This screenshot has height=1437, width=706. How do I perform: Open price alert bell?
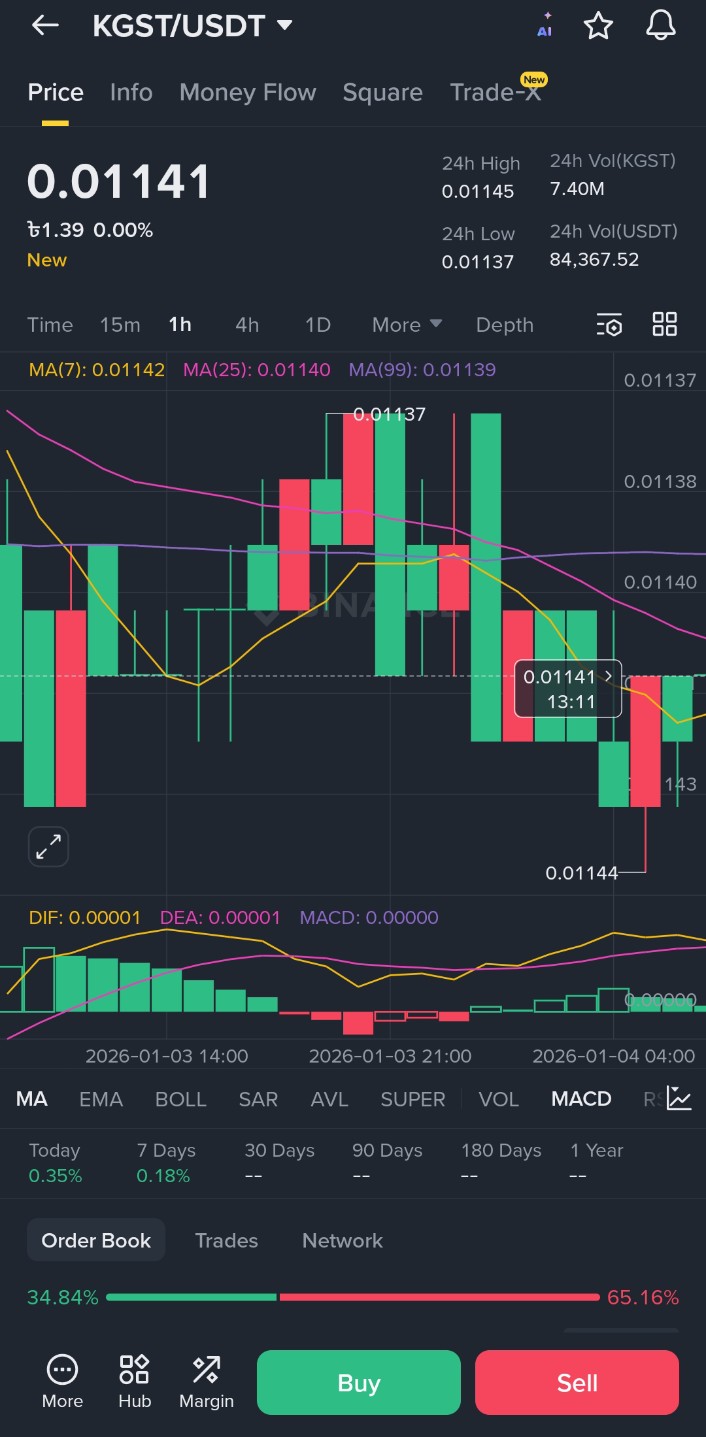660,26
